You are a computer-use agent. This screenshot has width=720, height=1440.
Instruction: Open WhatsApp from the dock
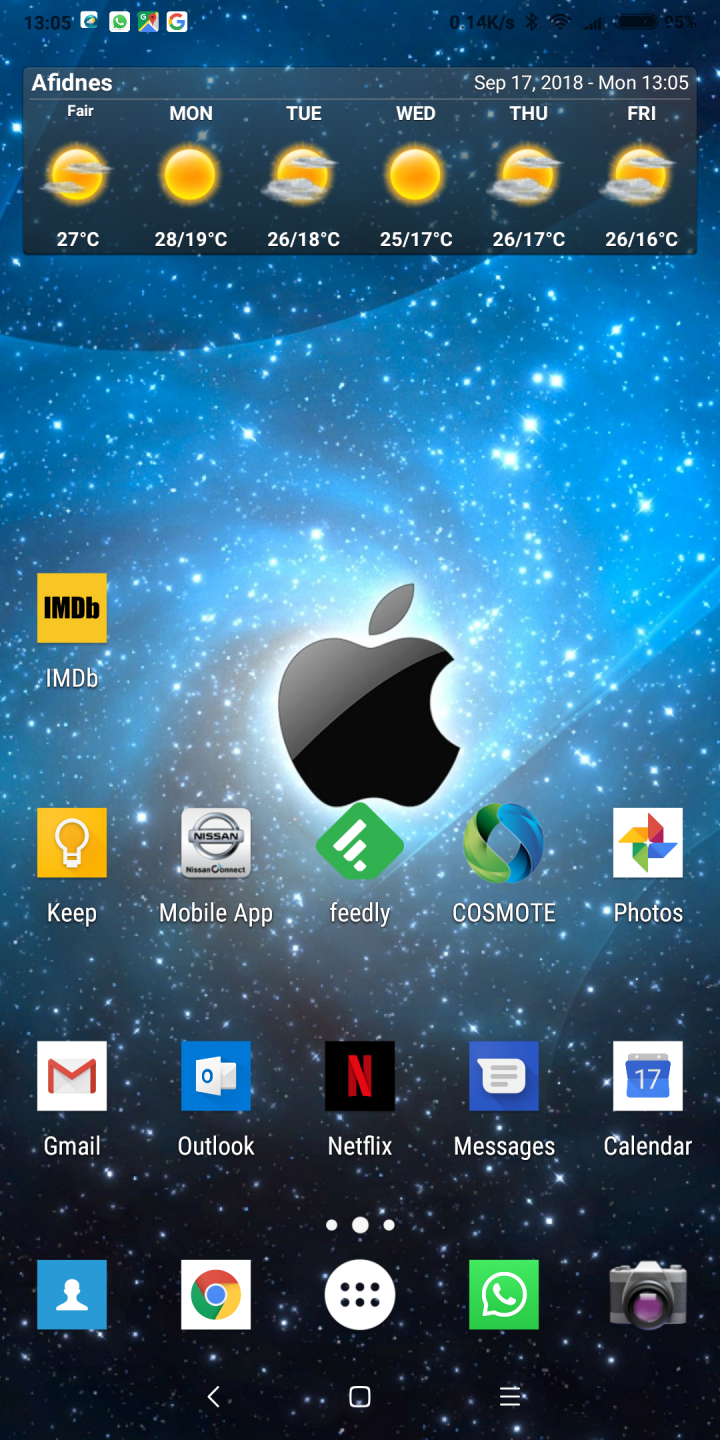click(504, 1295)
